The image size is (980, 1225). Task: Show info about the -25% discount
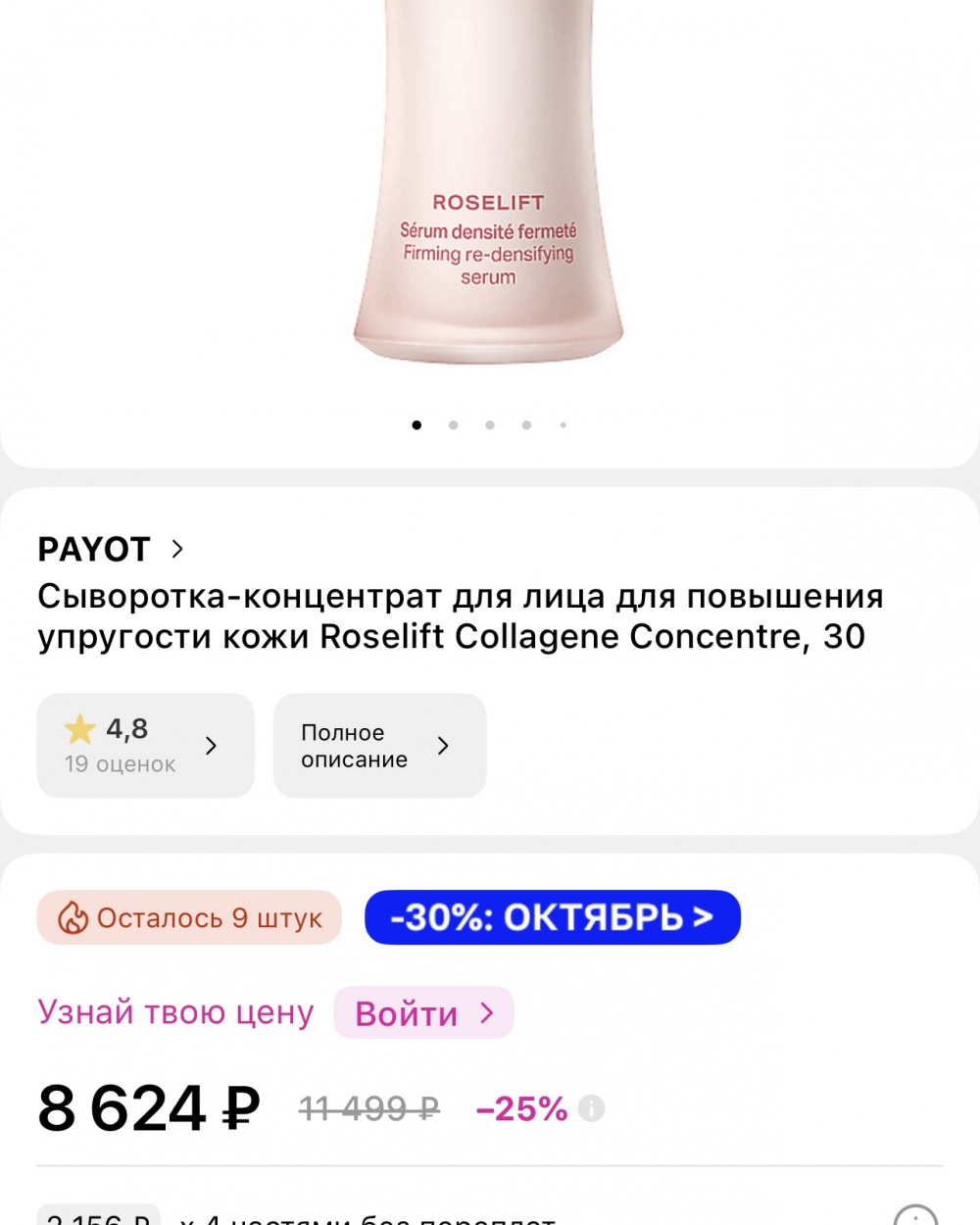(592, 1108)
